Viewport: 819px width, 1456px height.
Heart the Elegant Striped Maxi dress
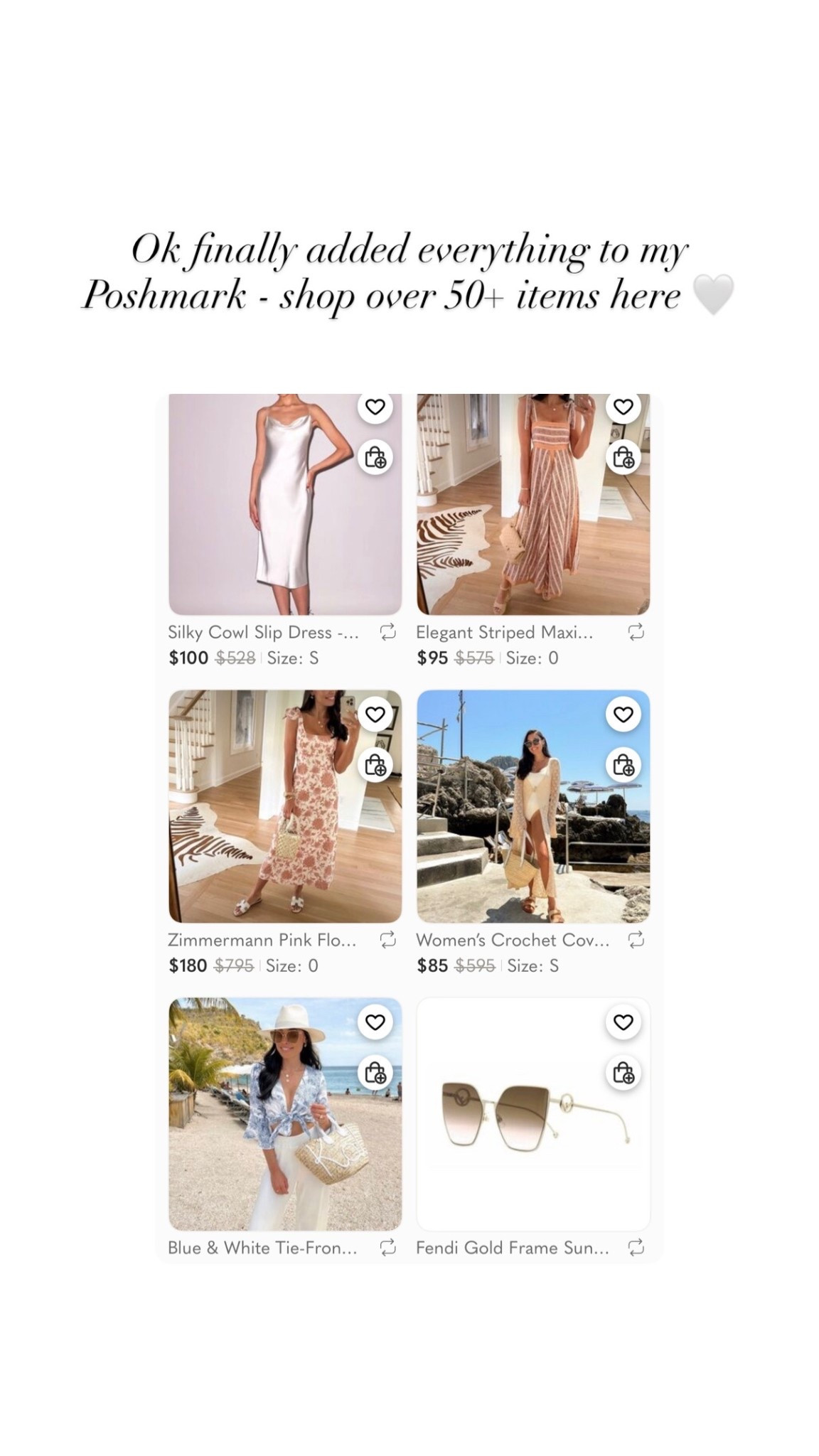click(623, 407)
